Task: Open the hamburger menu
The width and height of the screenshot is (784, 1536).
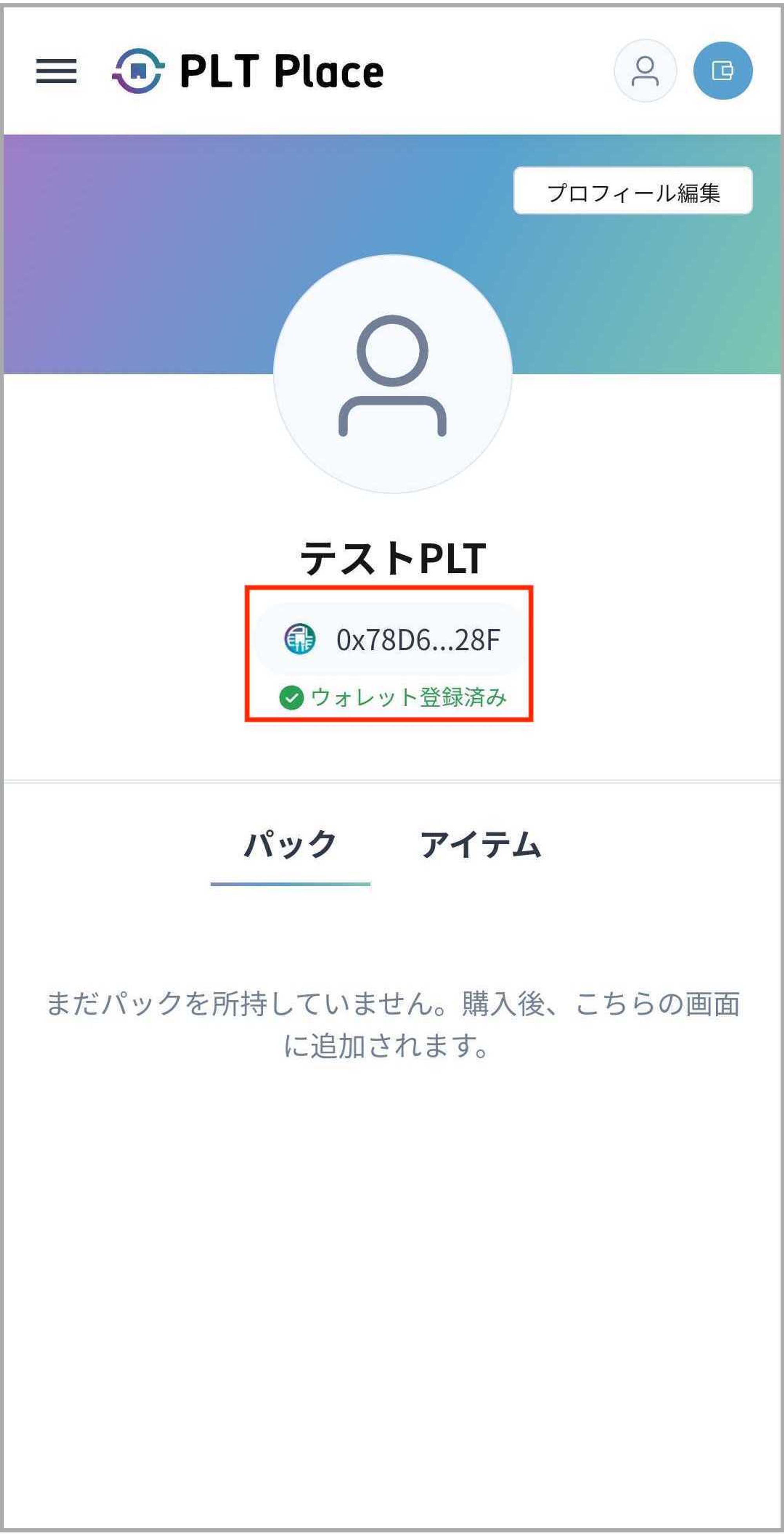Action: coord(56,71)
